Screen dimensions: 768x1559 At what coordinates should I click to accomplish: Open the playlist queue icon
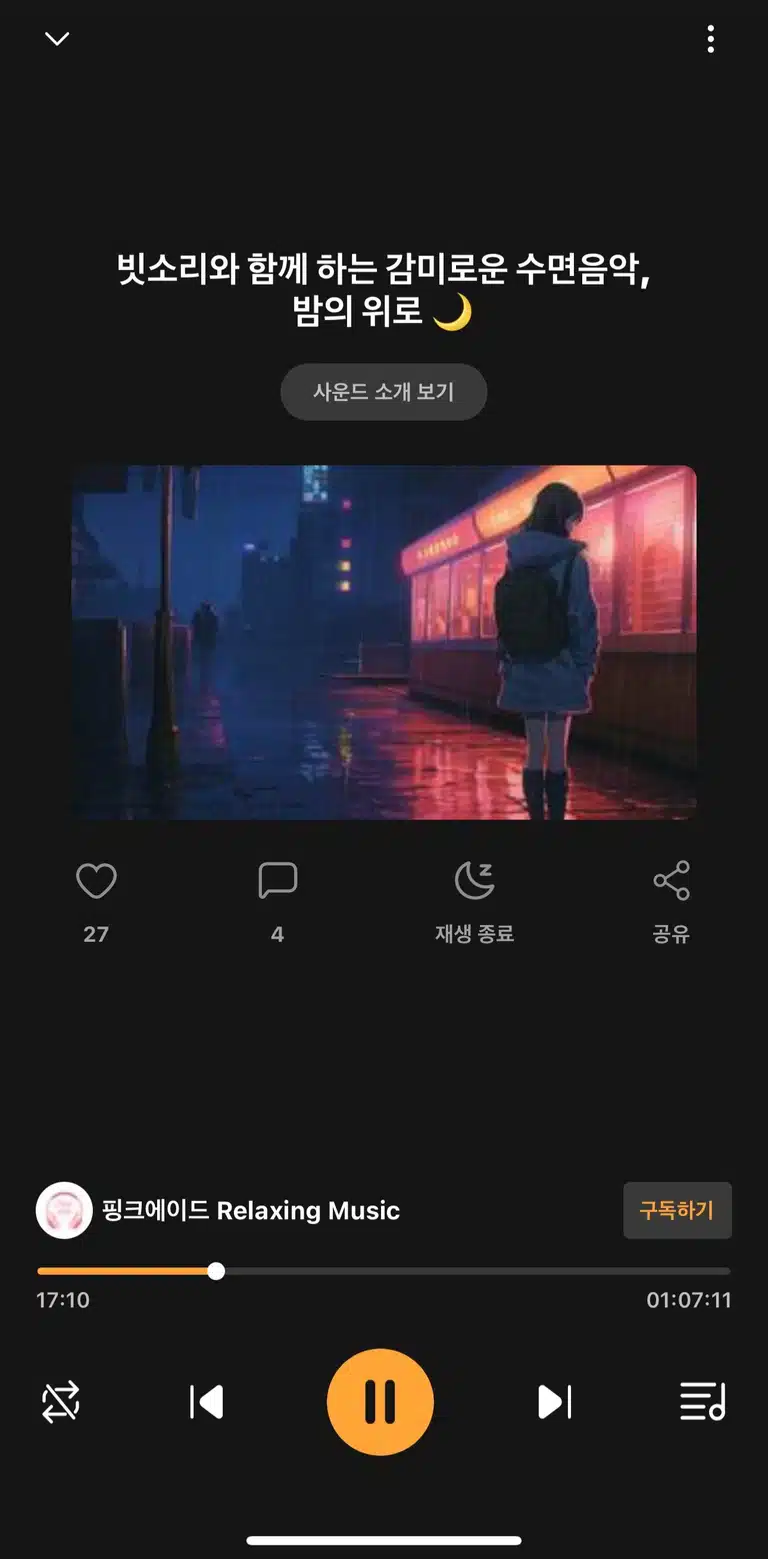tap(702, 1402)
